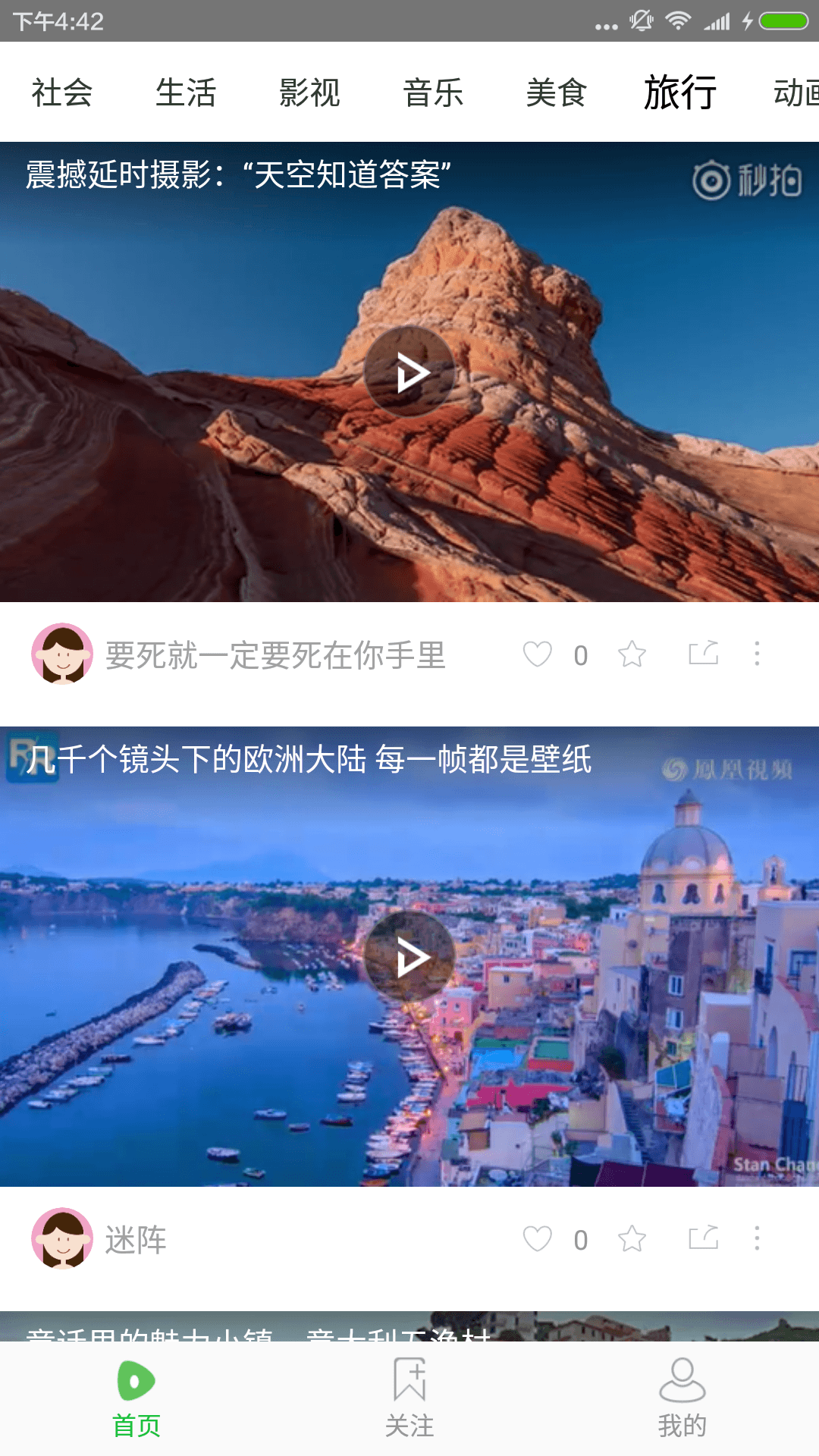Play the 几千个镜头下的欧洲大陆 video
The width and height of the screenshot is (819, 1456).
(409, 956)
